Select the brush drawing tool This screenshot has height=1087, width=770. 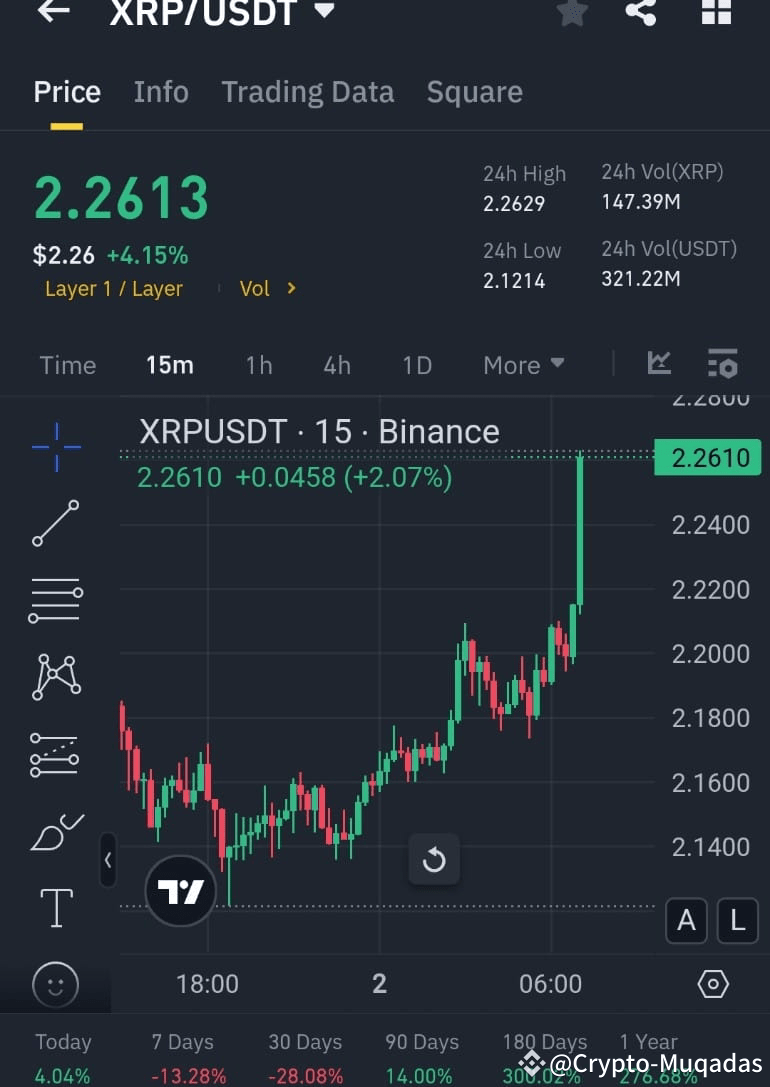55,831
